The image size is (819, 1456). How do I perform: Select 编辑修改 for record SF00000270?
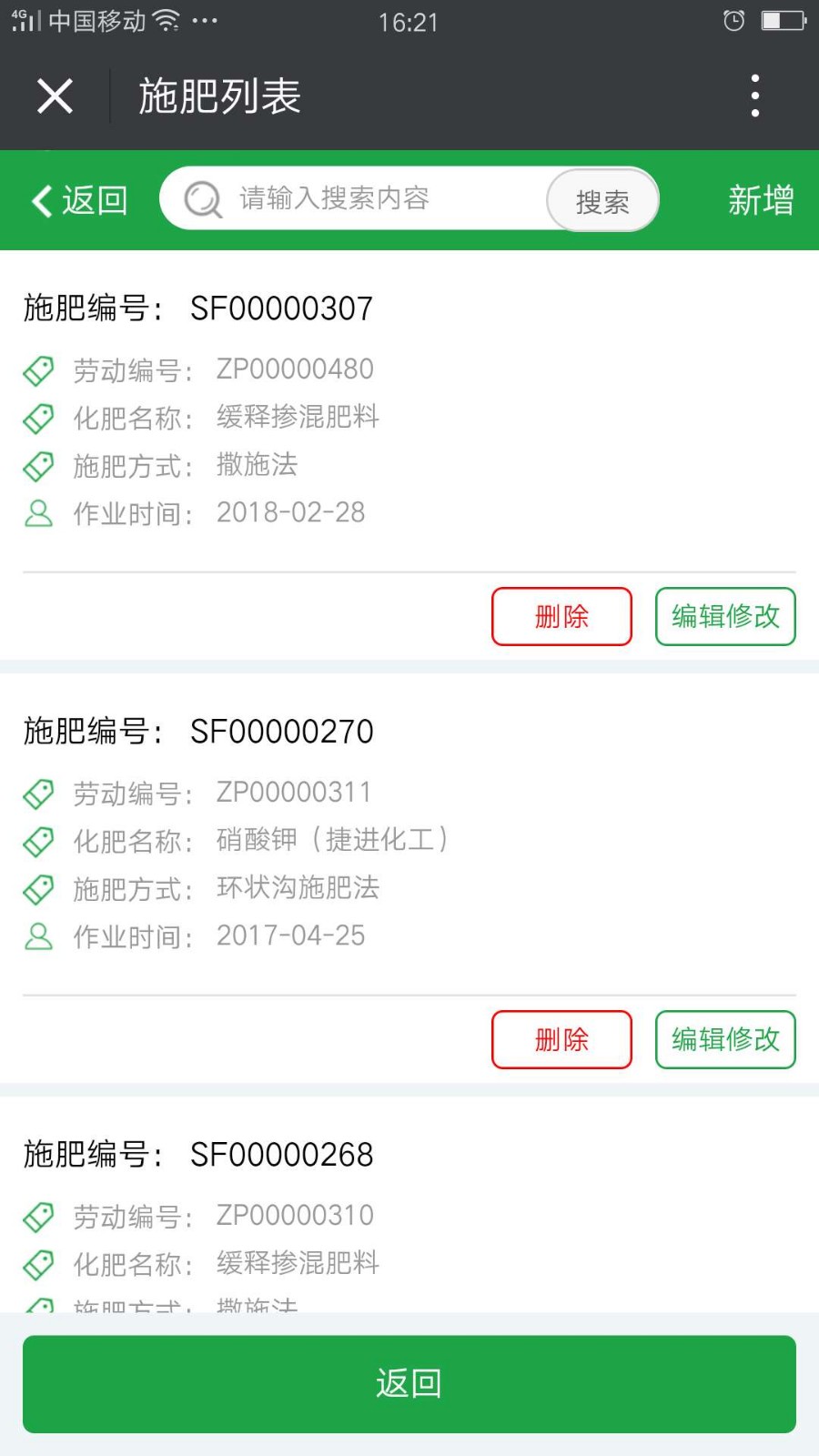pyautogui.click(x=725, y=1039)
